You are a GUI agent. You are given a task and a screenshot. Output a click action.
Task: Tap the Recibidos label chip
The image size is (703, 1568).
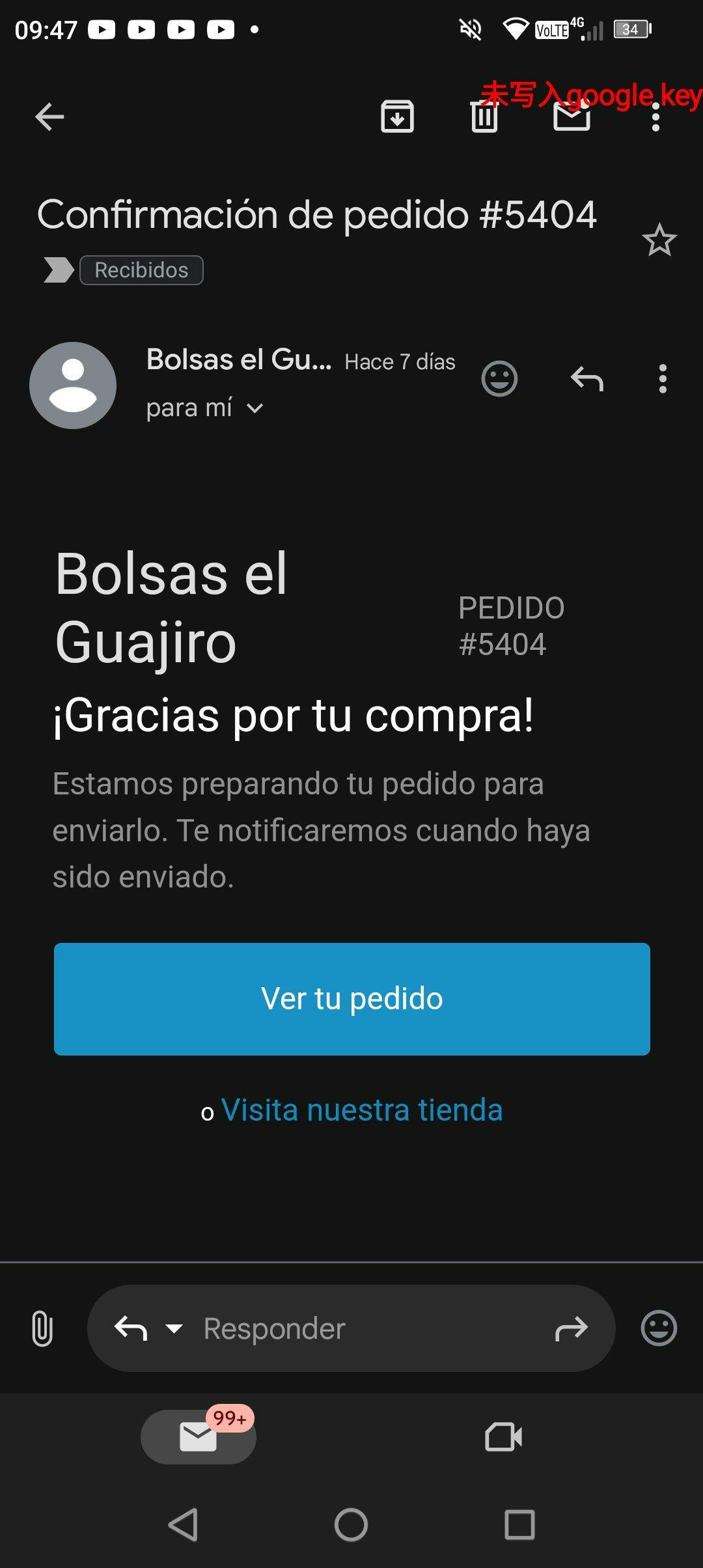(141, 270)
